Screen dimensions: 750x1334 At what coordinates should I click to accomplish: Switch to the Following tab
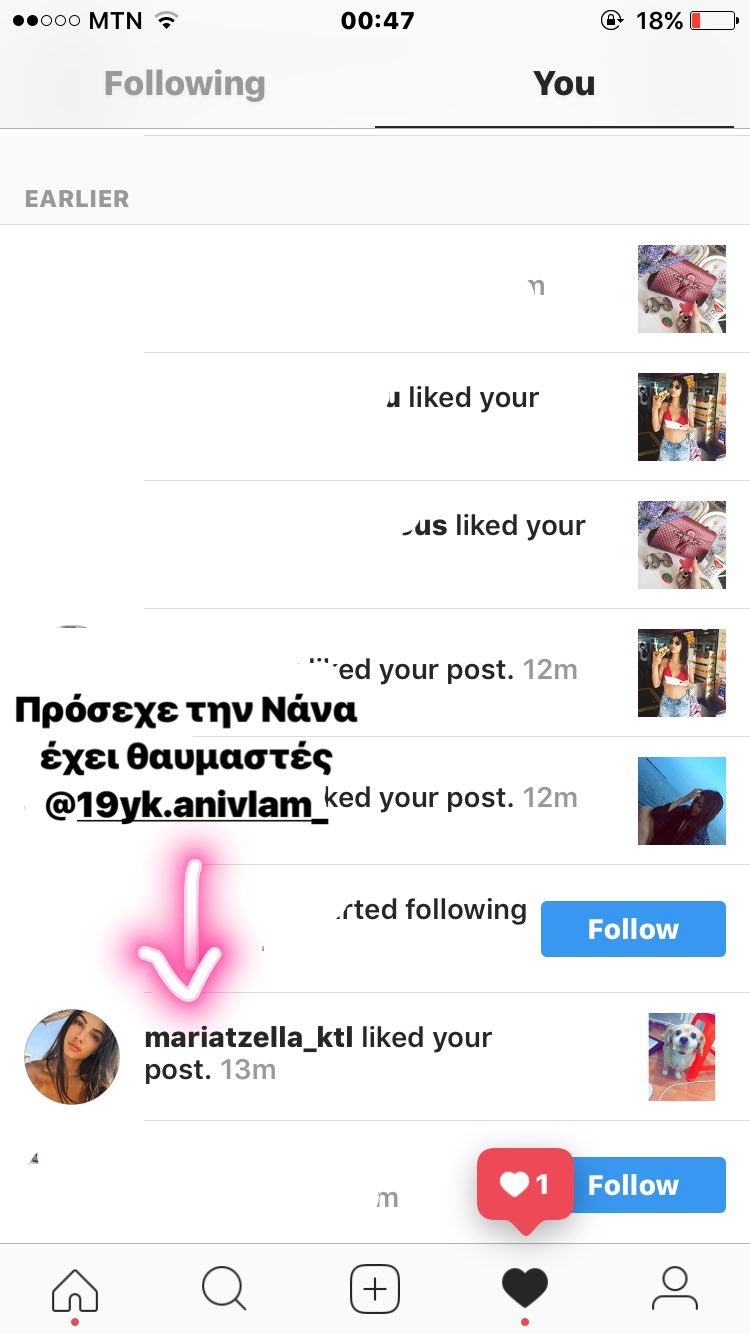coord(185,84)
